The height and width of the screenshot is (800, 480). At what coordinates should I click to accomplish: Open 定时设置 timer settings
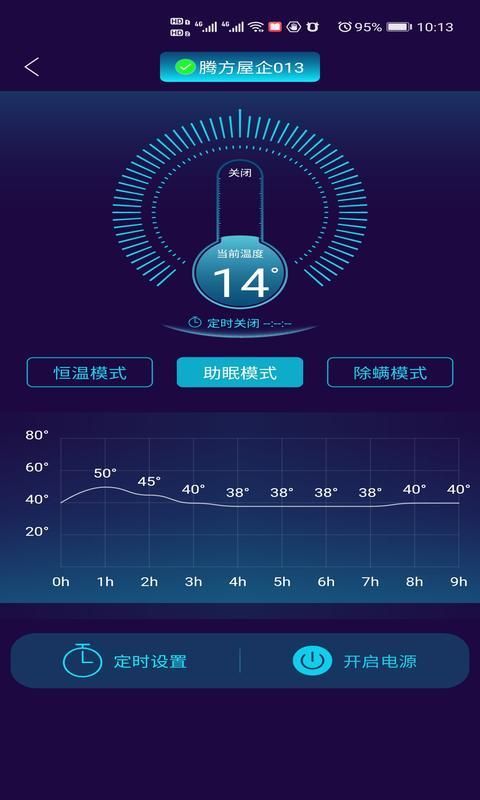click(125, 661)
